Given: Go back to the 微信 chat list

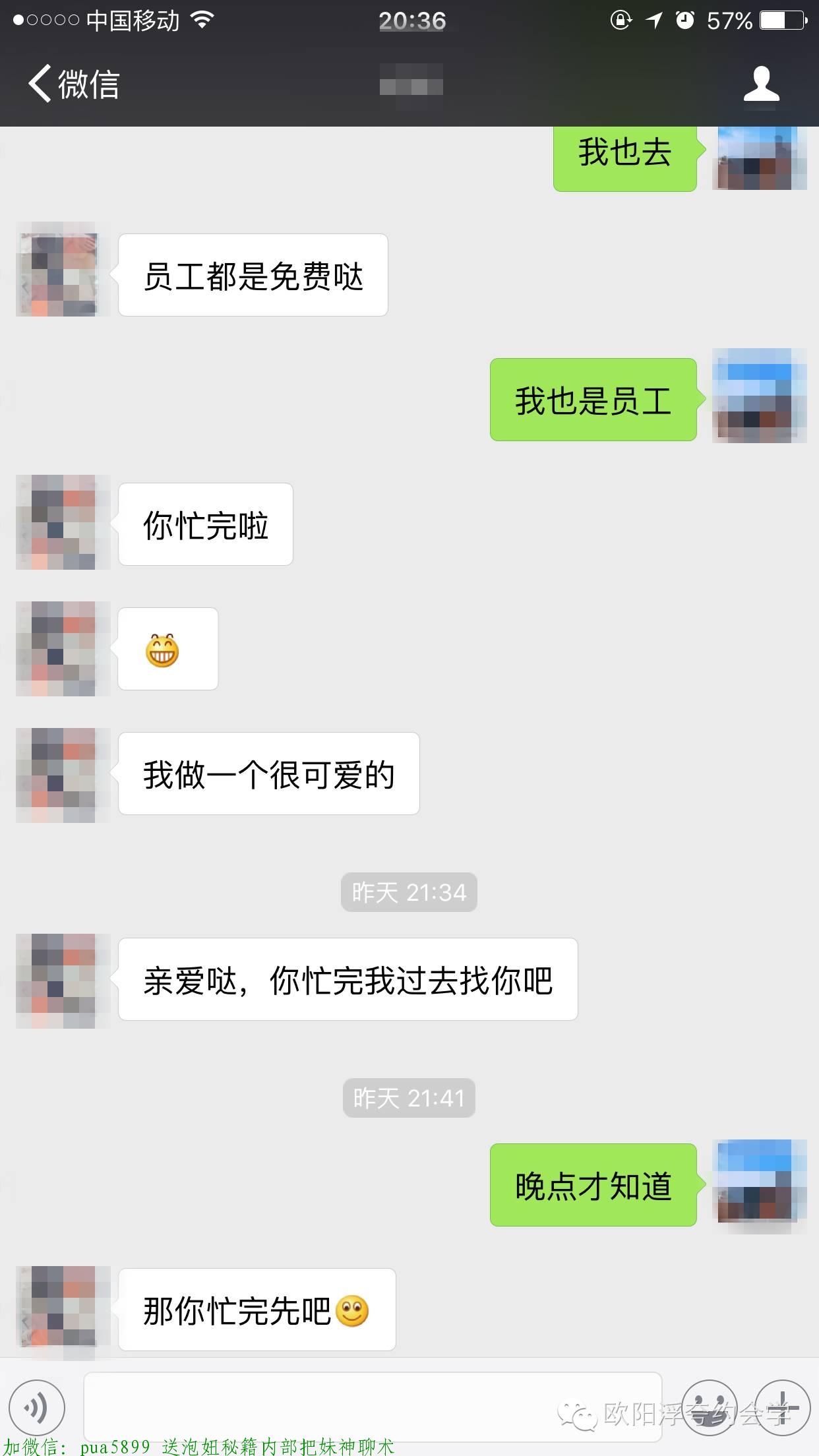Looking at the screenshot, I should [74, 84].
